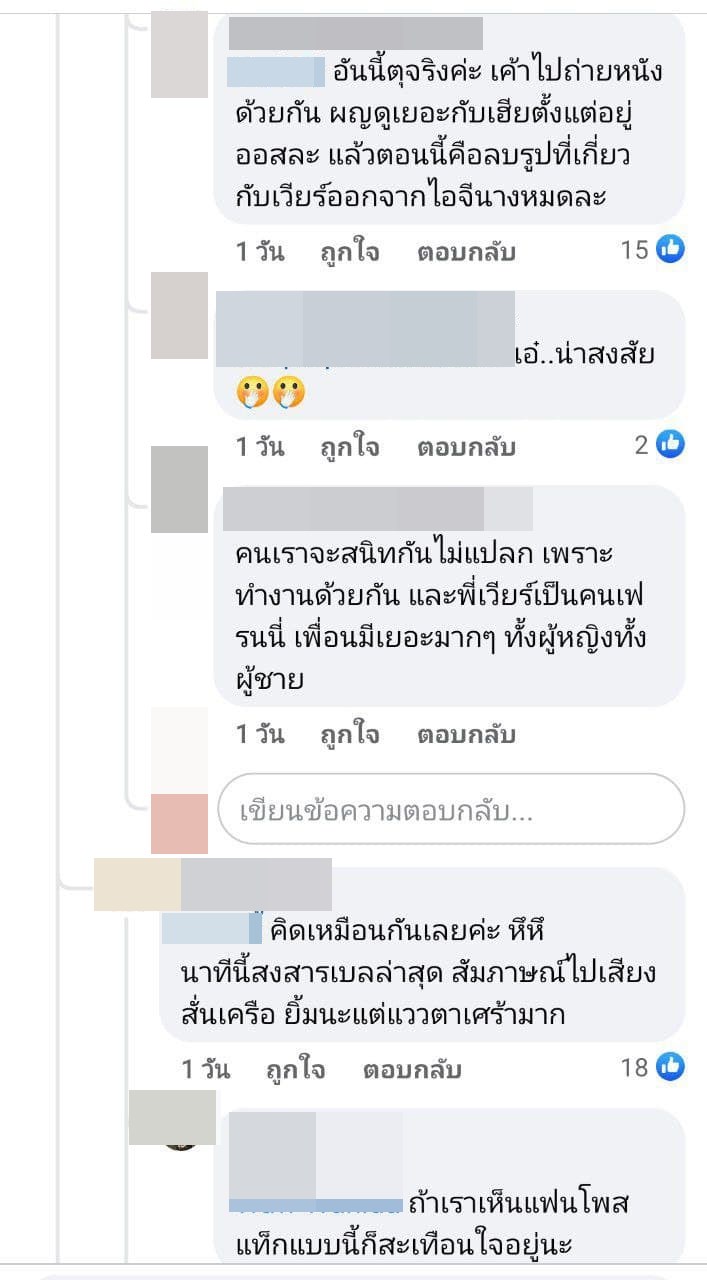The height and width of the screenshot is (1280, 707).
Task: Tap the เขียนข้อความตอบกลับ reply field
Action: tap(450, 810)
